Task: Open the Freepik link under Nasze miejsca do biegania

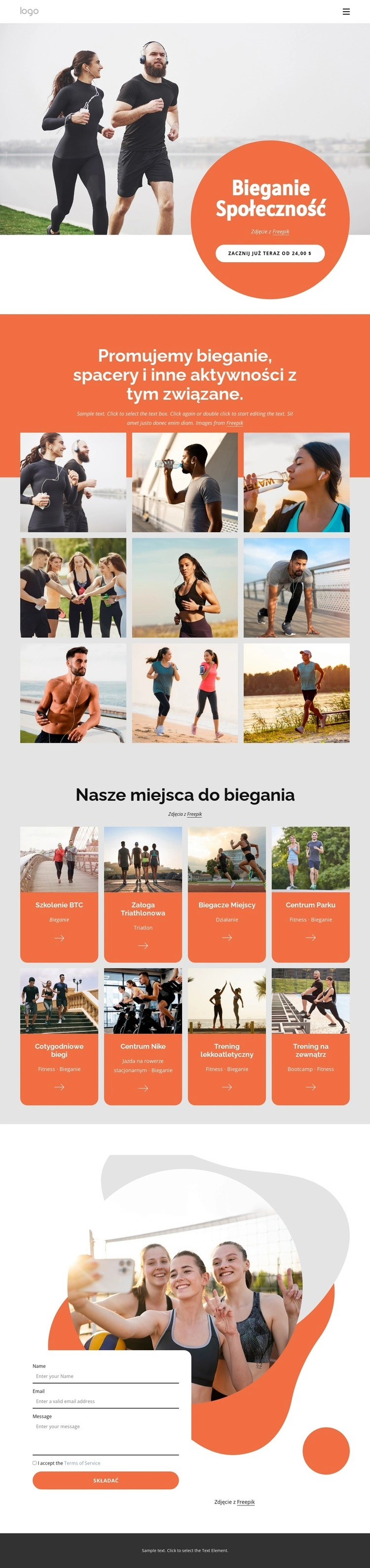Action: 194,814
